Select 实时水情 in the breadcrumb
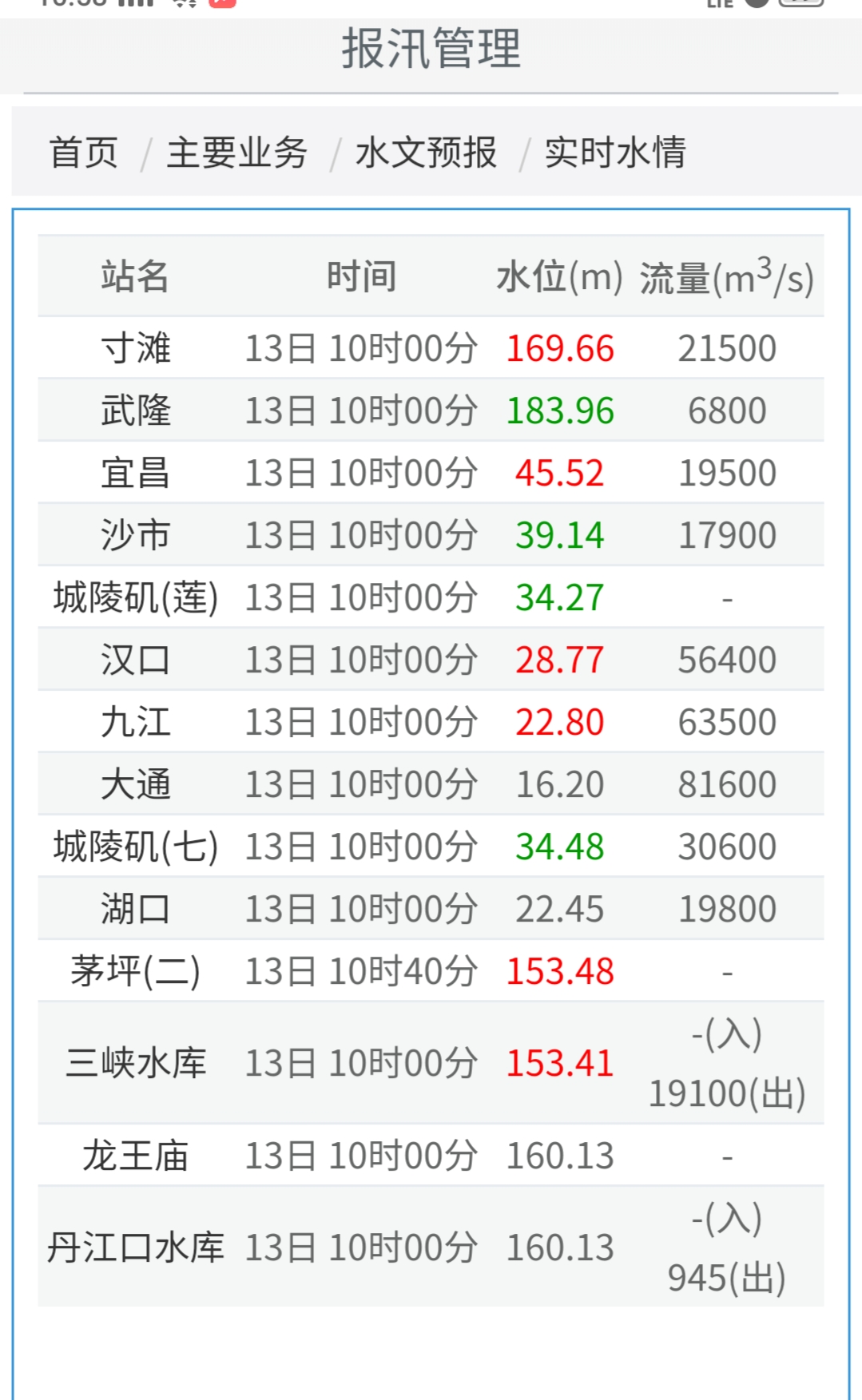 coord(614,153)
